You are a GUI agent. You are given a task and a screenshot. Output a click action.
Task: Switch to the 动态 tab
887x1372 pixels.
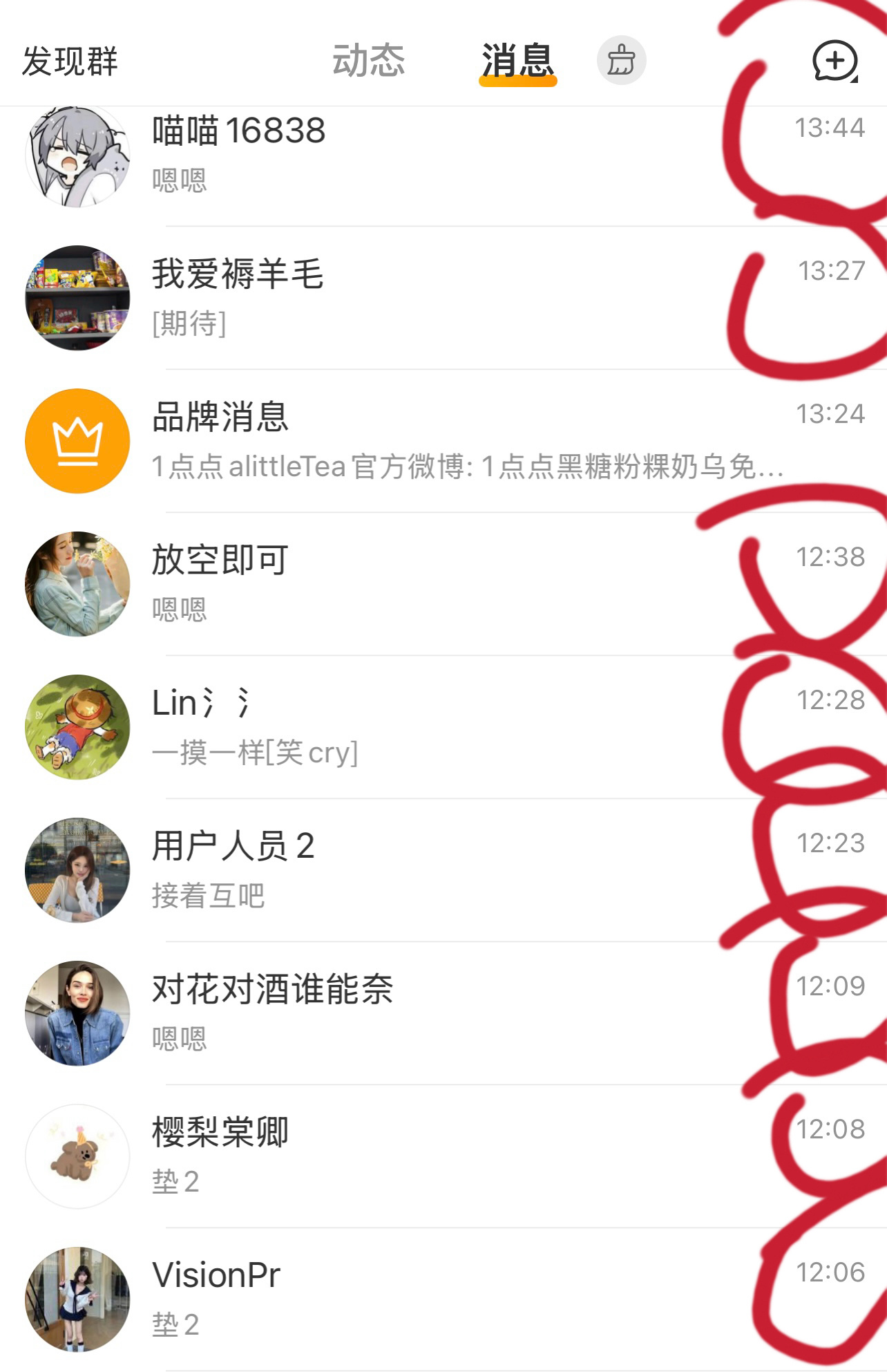tap(368, 61)
